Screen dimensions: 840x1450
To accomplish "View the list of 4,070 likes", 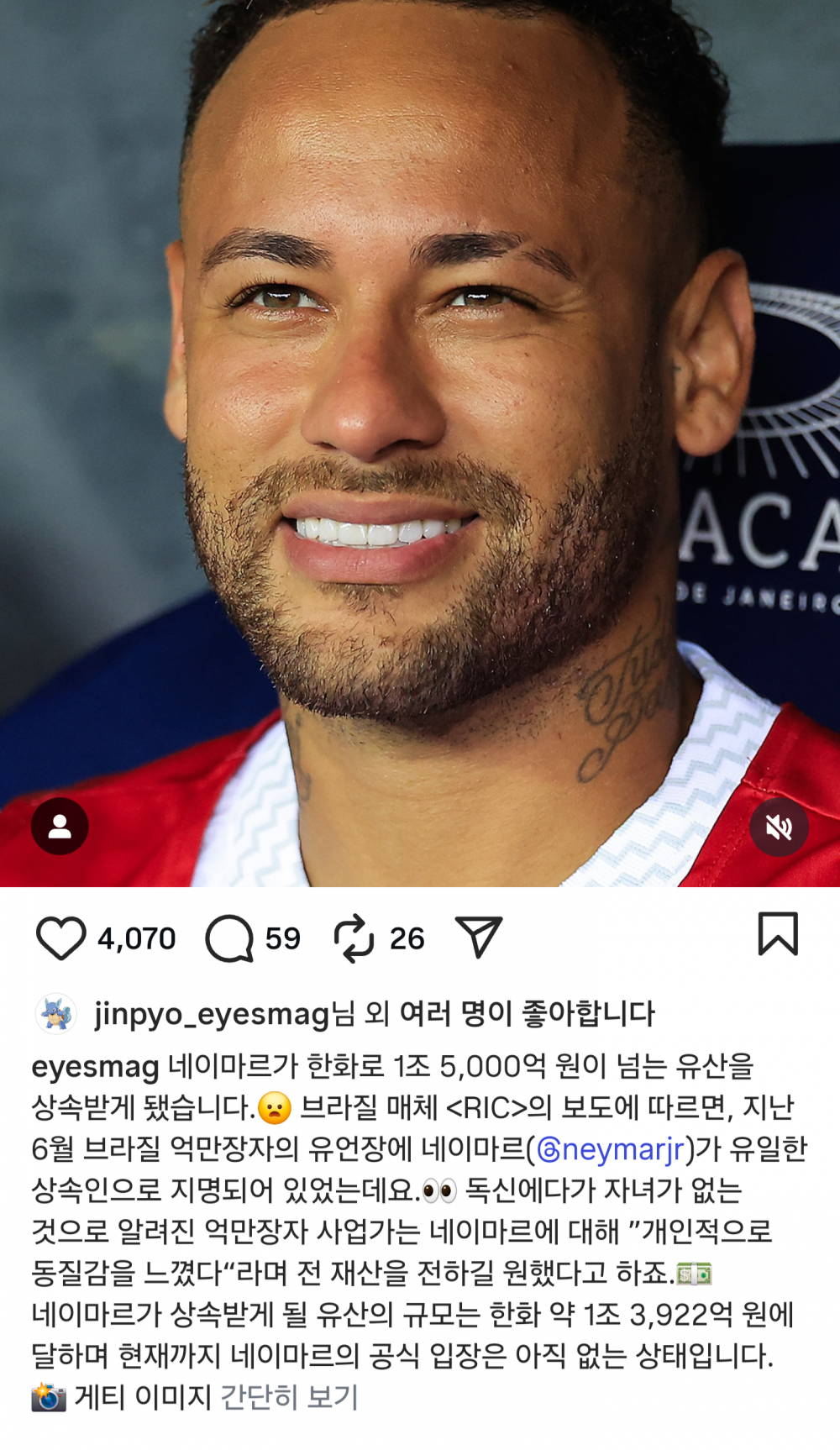I will [x=137, y=938].
